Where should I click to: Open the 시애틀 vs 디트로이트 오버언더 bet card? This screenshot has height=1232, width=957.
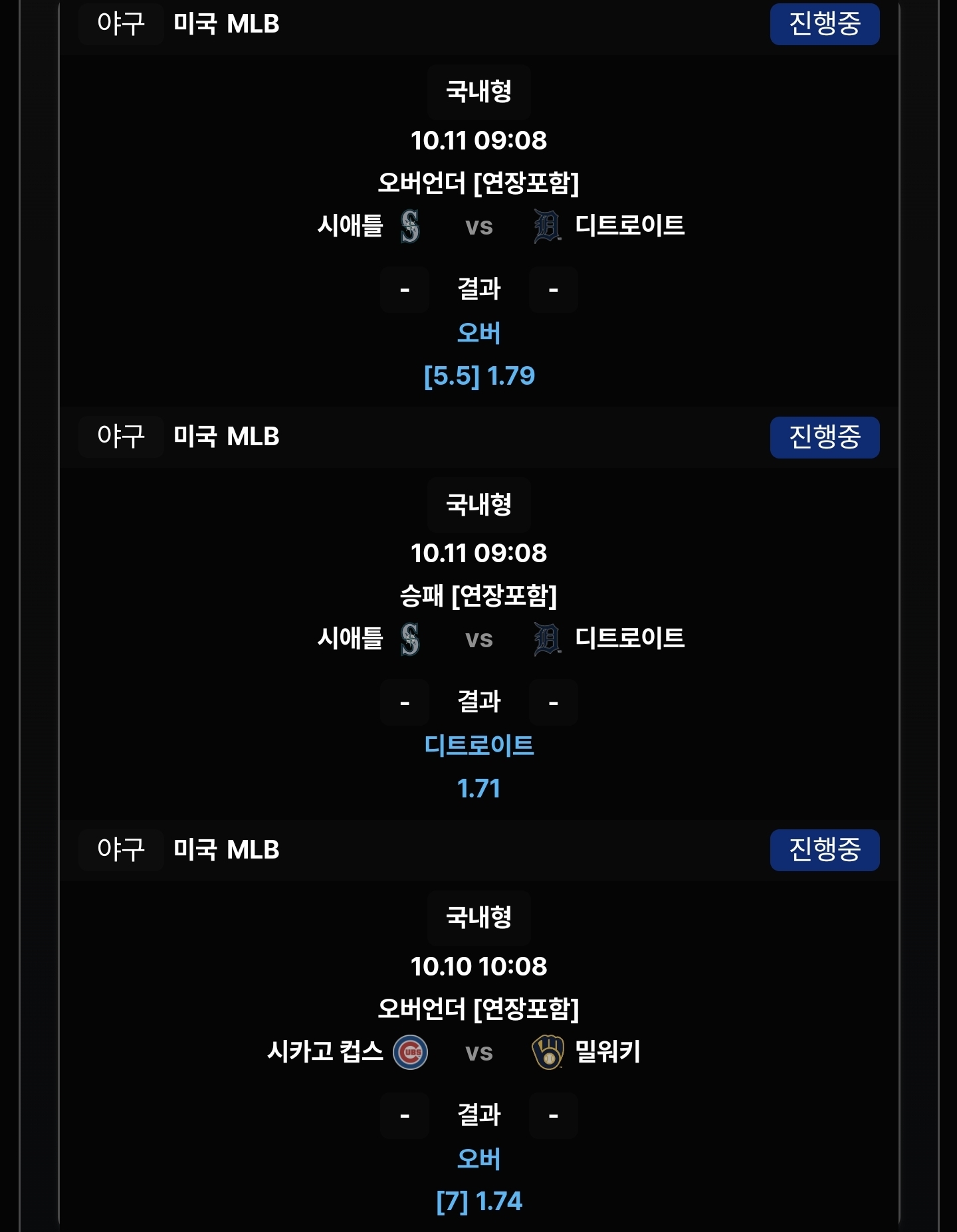(x=478, y=226)
